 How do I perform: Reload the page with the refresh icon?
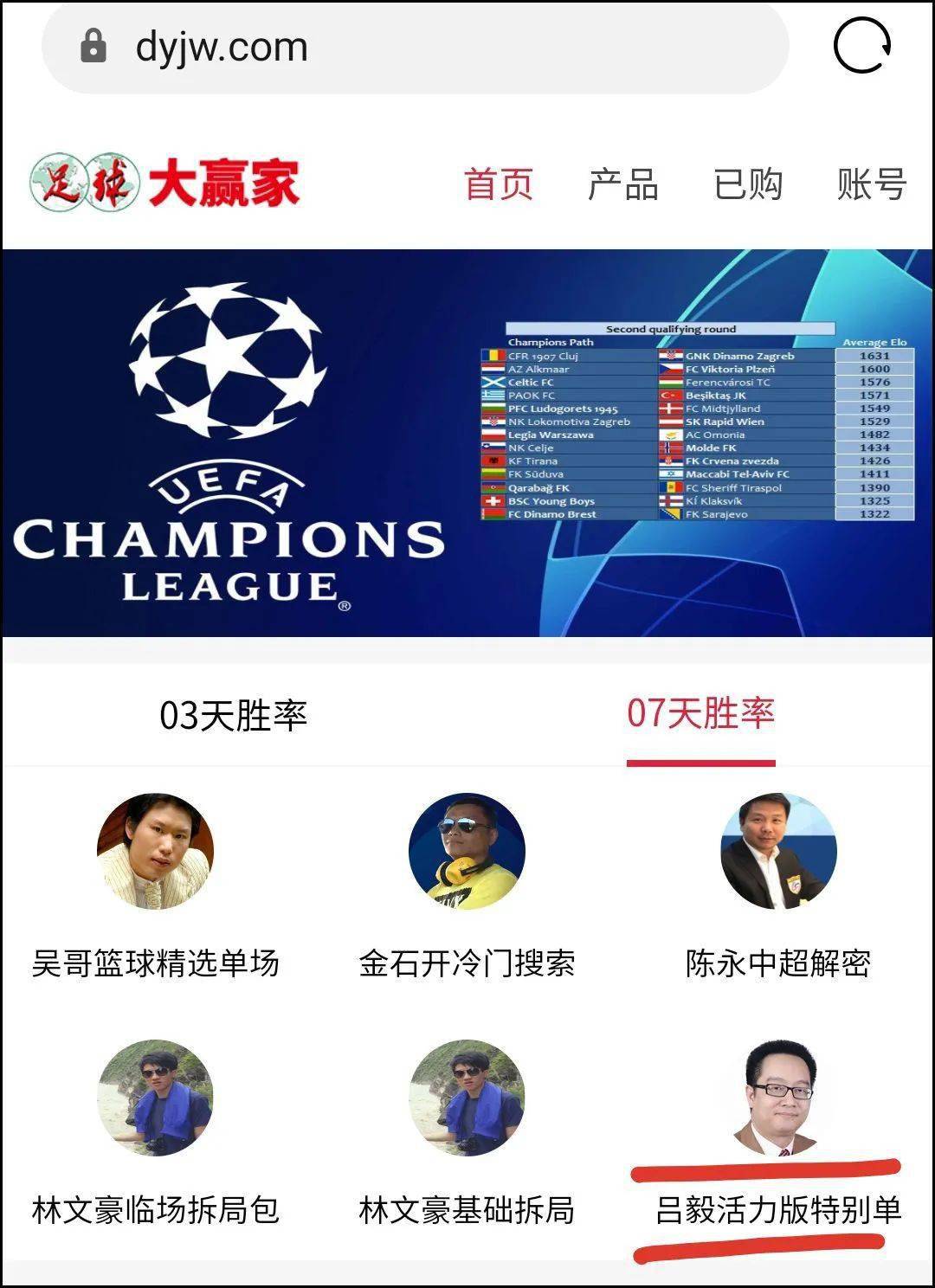861,46
